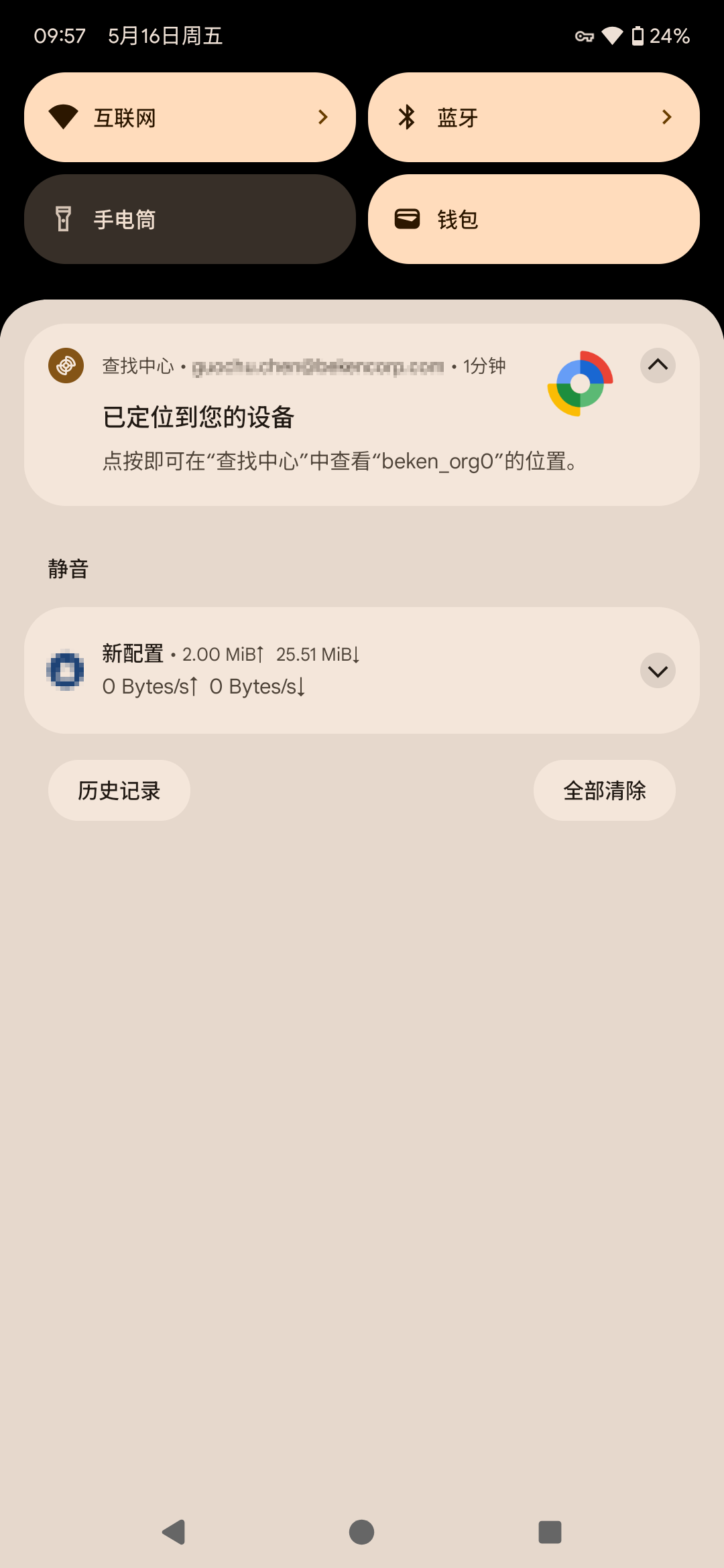Screen dimensions: 724x1568
Task: Go back using the navigation bar
Action: (174, 1532)
